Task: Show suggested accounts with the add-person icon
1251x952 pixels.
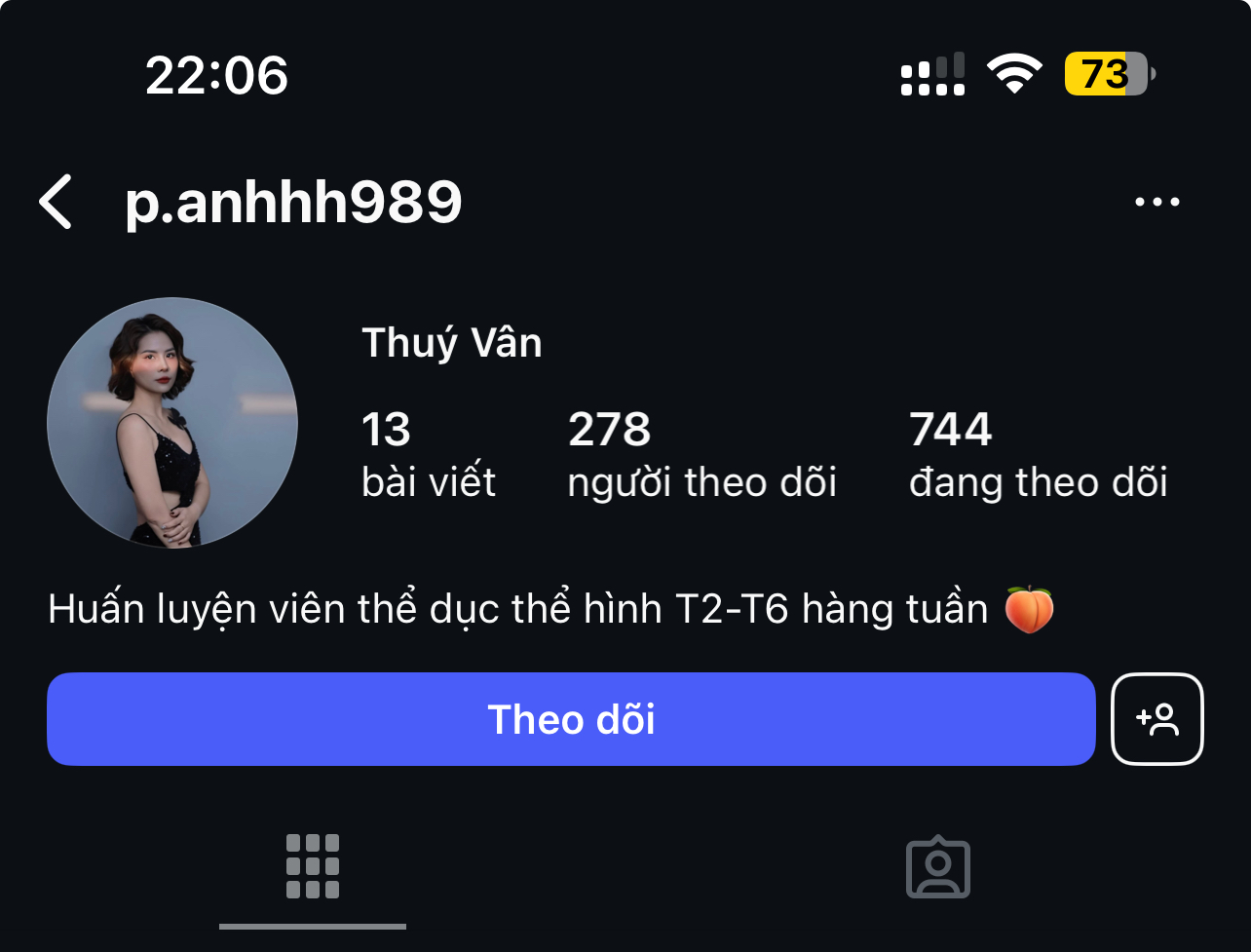Action: coord(1157,719)
